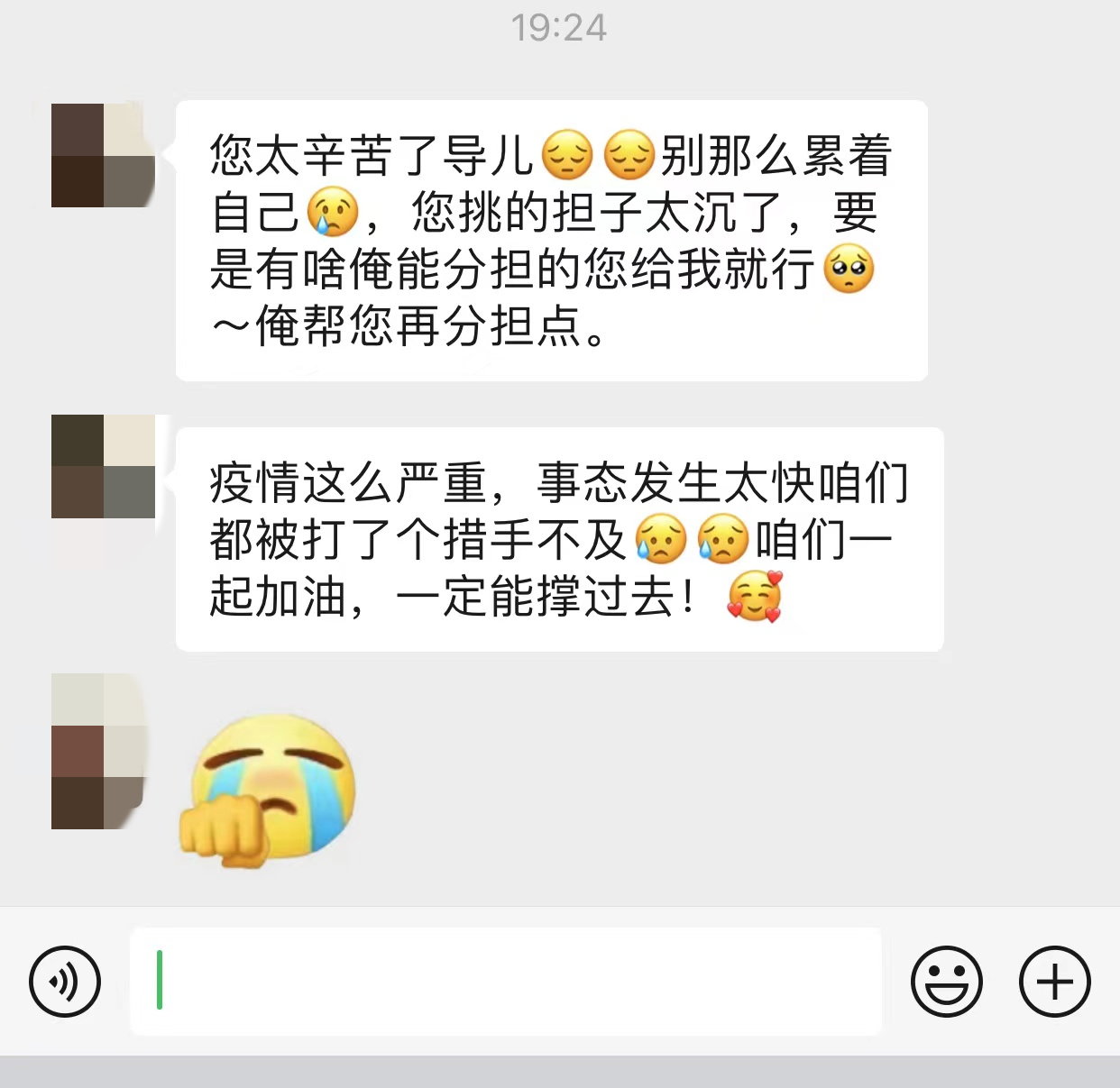Open the plus attachments menu

1054,982
